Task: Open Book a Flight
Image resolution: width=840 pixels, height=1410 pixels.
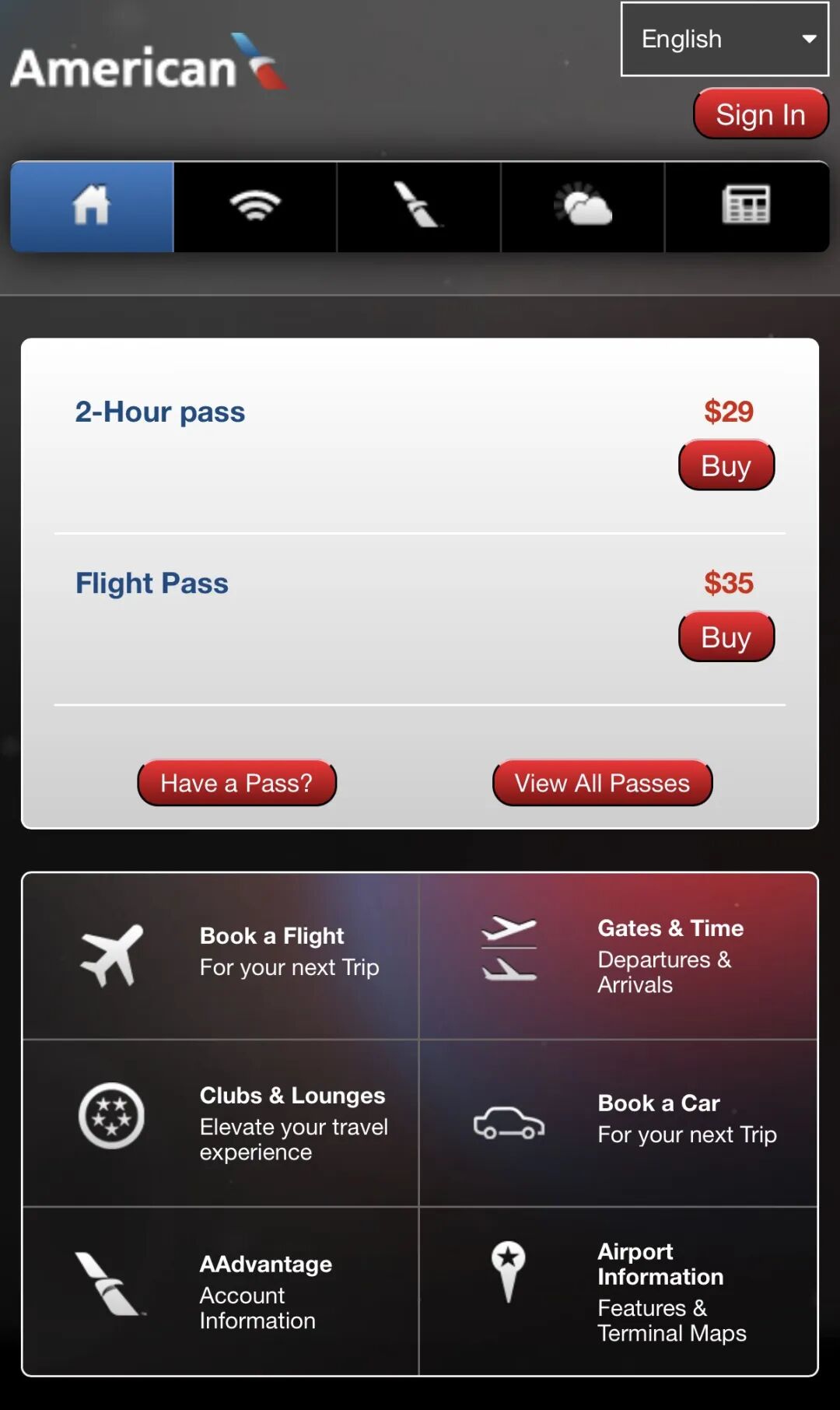Action: point(221,956)
